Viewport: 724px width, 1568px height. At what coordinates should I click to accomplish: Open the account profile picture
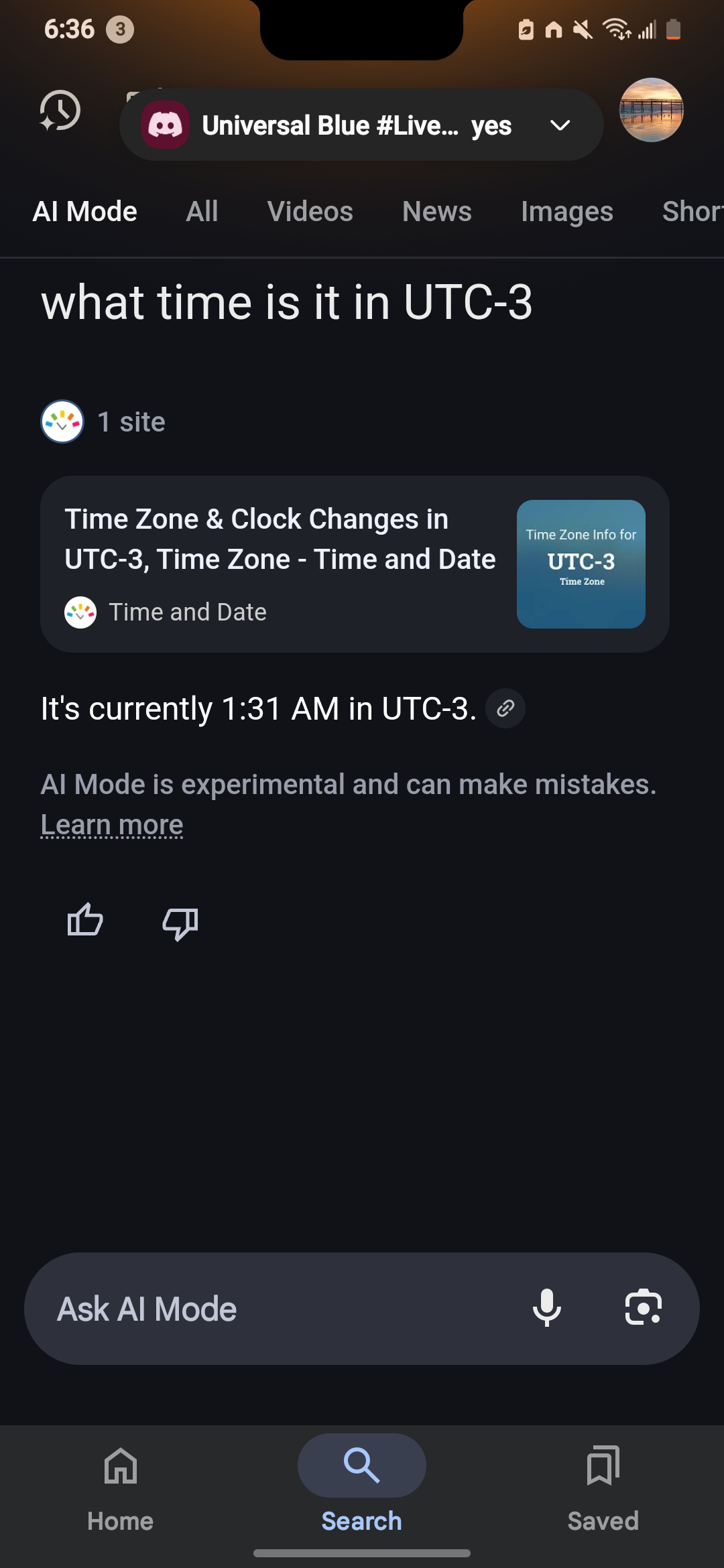click(651, 111)
